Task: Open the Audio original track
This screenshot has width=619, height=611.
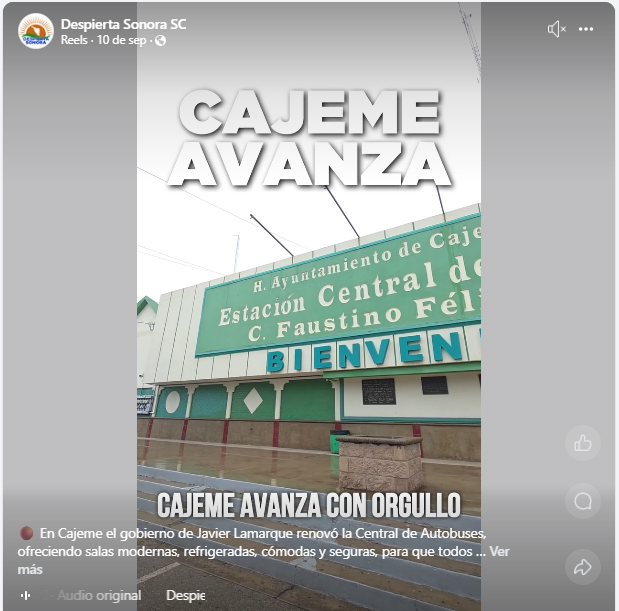Action: pos(98,595)
